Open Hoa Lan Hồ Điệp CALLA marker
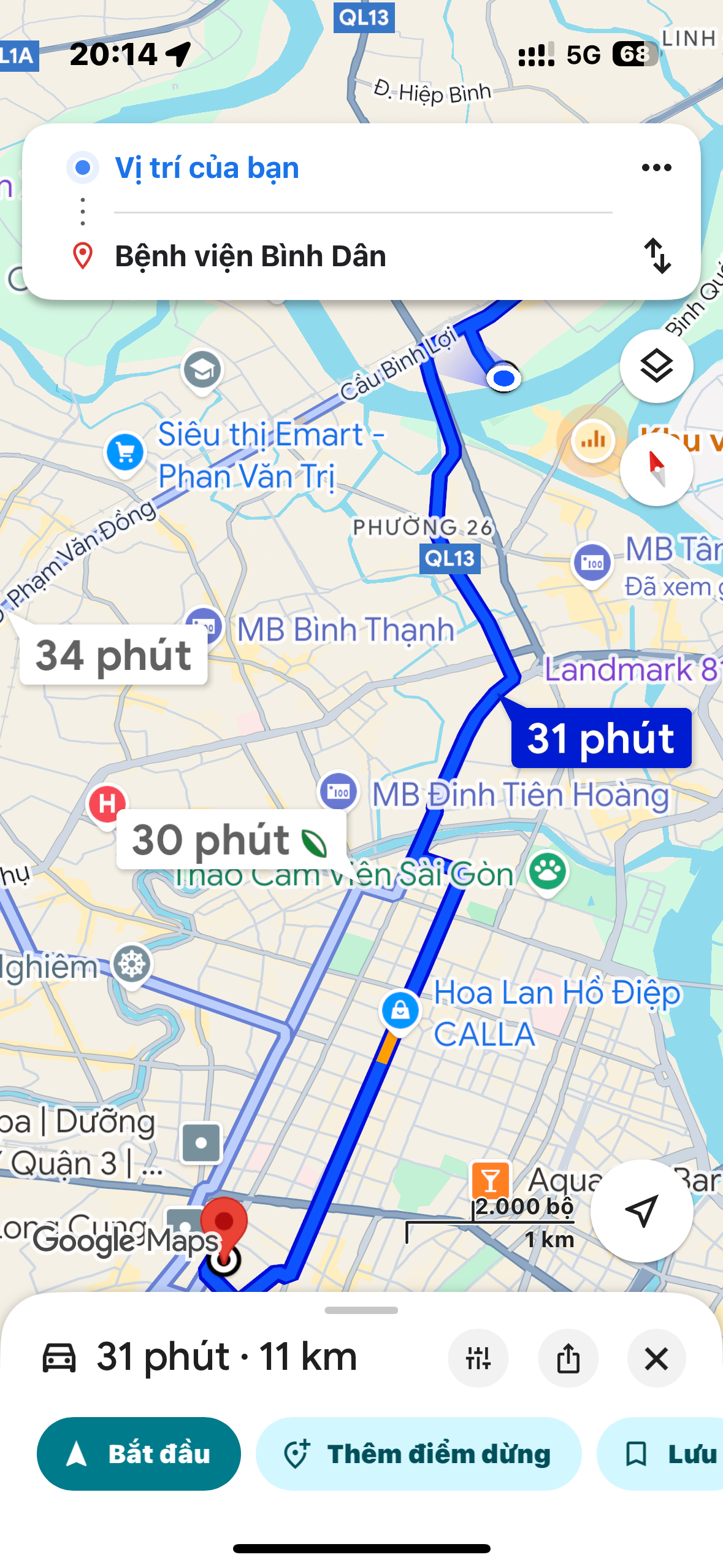This screenshot has width=723, height=1568. [400, 1009]
